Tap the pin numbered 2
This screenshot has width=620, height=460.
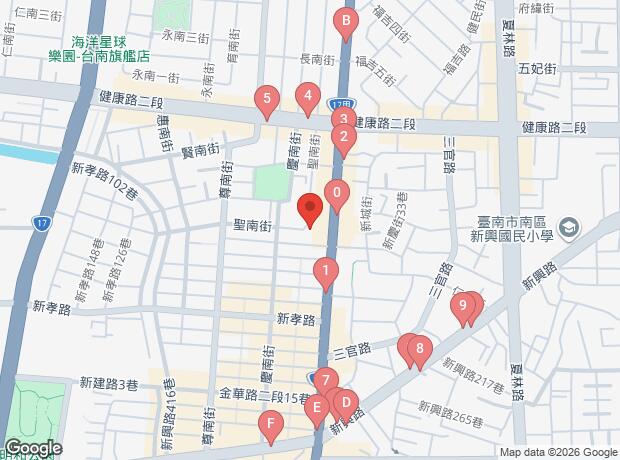tap(343, 138)
